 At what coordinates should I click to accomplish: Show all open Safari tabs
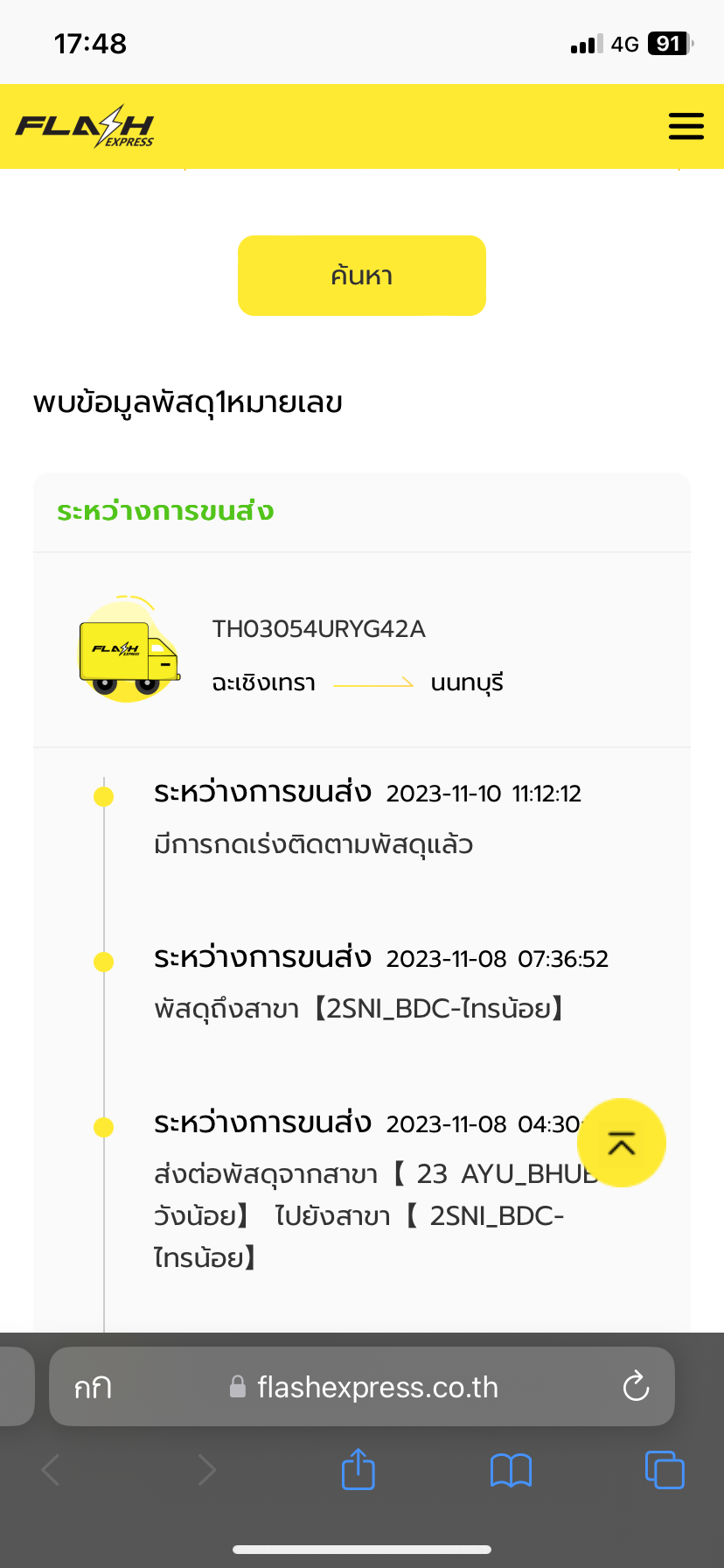[x=664, y=1469]
